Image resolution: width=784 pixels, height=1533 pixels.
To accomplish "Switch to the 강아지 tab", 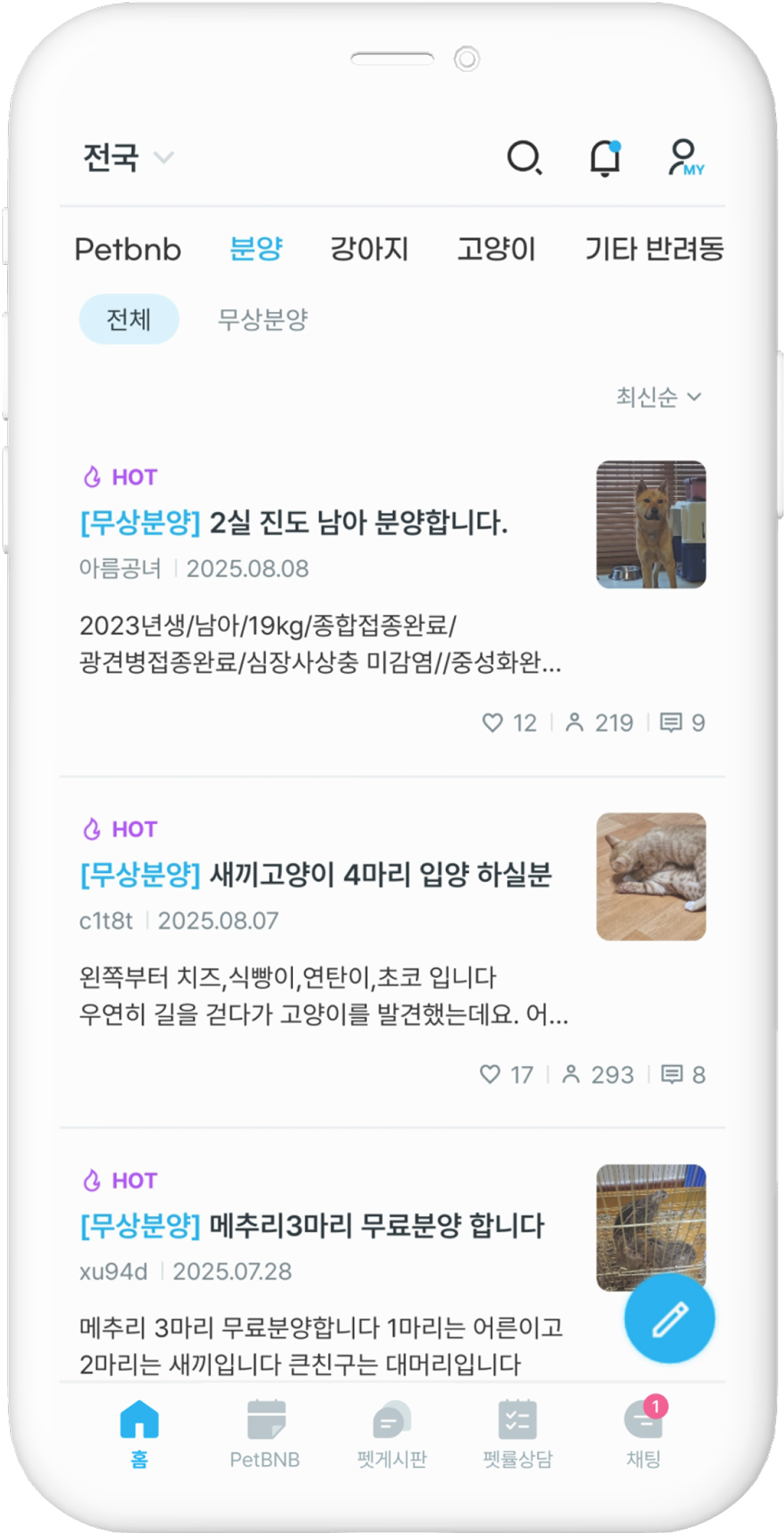I will tap(369, 250).
